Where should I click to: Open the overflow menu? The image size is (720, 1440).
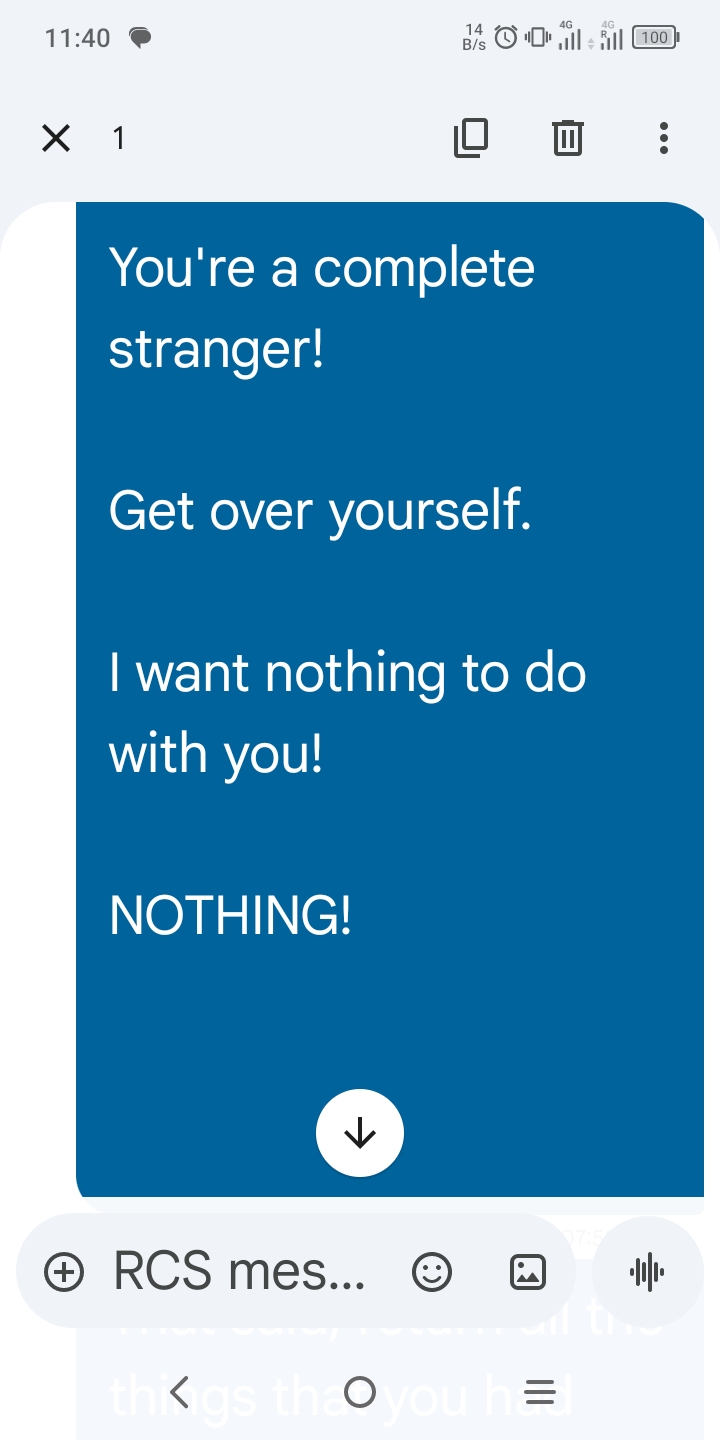click(x=663, y=138)
